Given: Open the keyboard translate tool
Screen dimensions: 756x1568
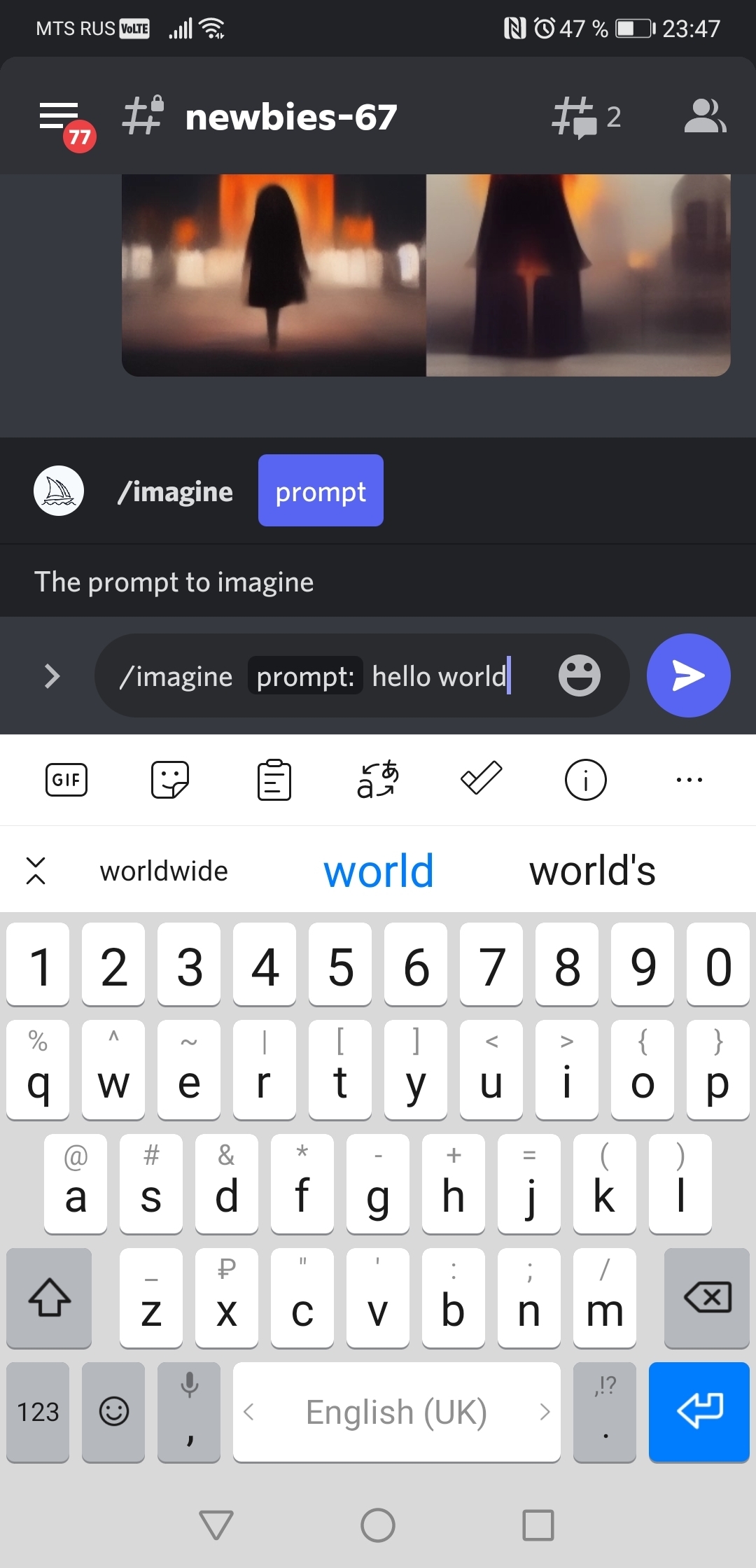Looking at the screenshot, I should click(378, 779).
